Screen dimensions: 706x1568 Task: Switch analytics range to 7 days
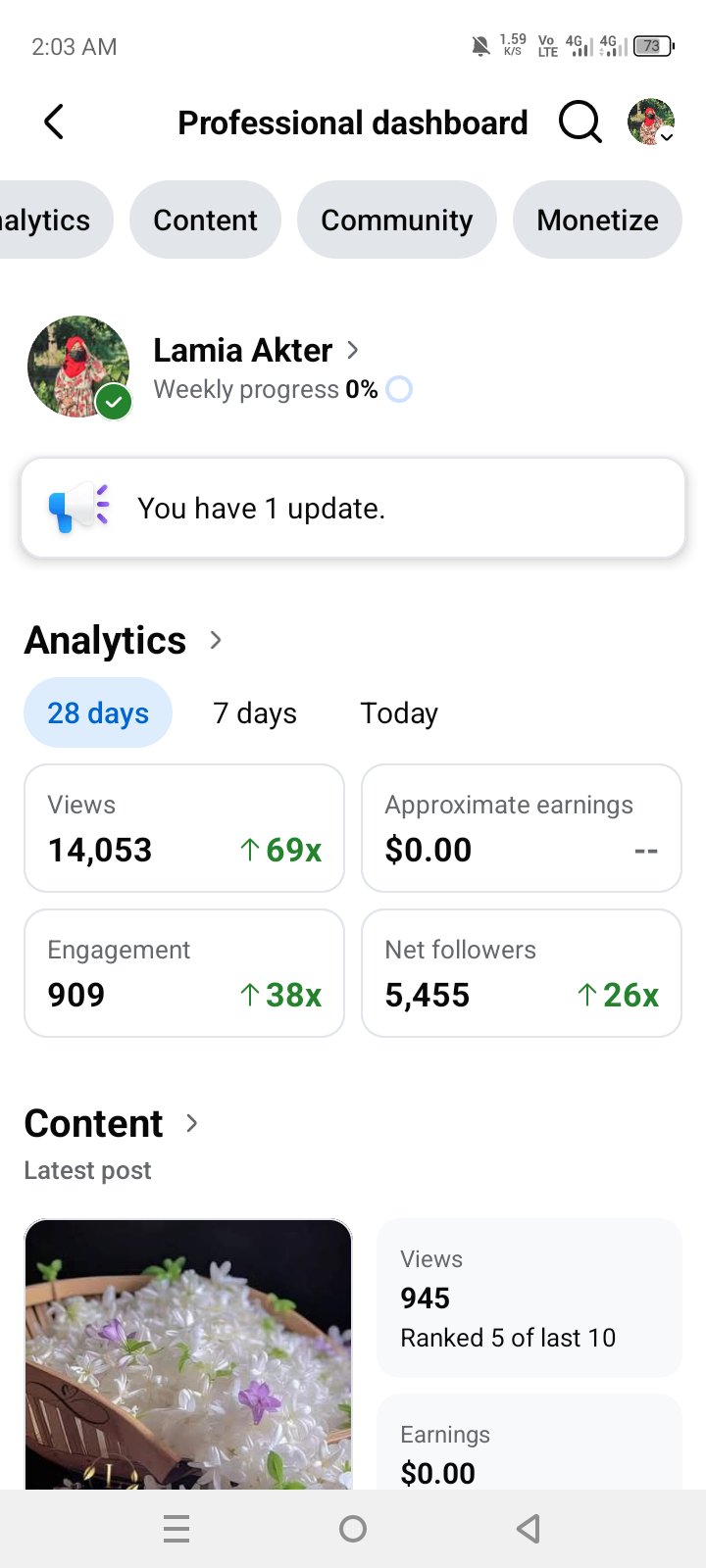coord(255,712)
